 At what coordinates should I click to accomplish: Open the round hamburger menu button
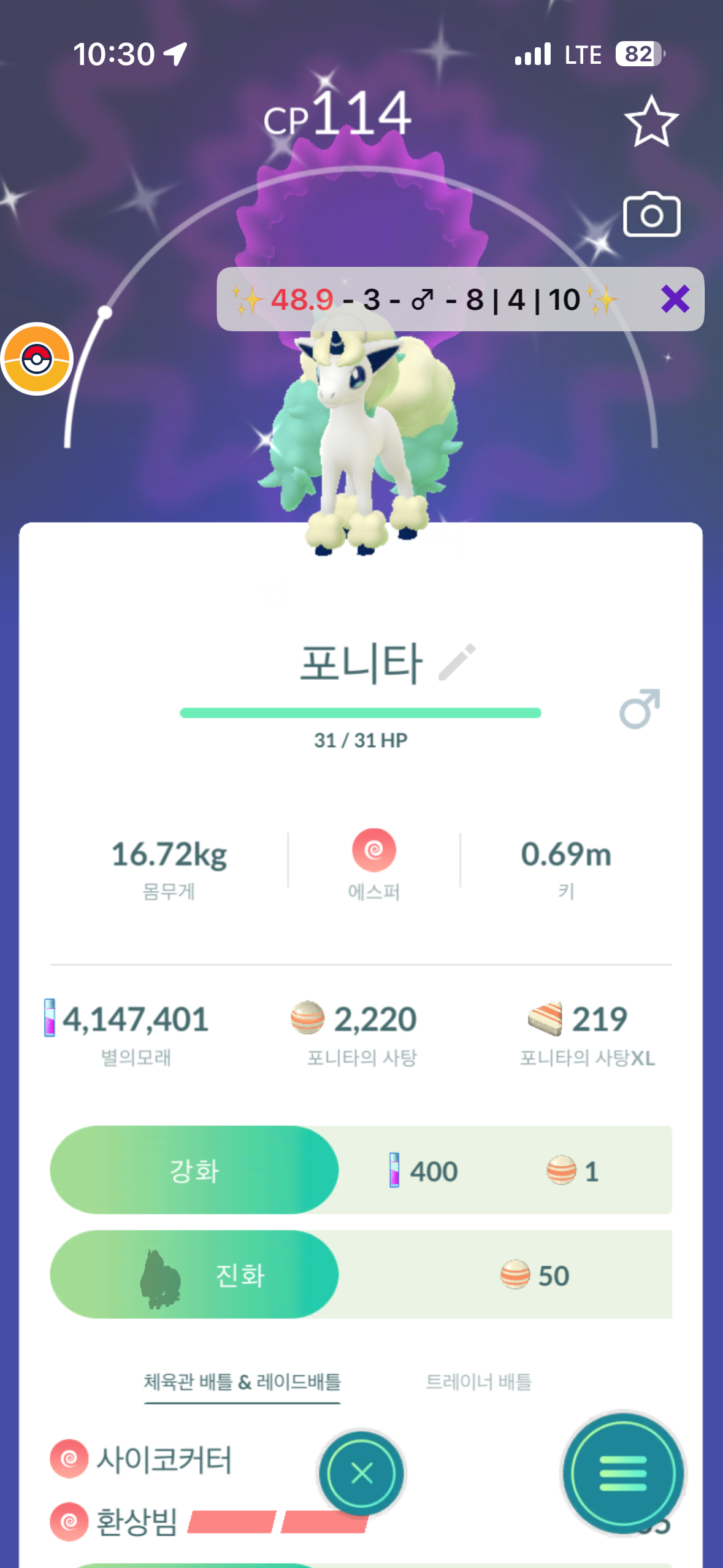pyautogui.click(x=623, y=1473)
